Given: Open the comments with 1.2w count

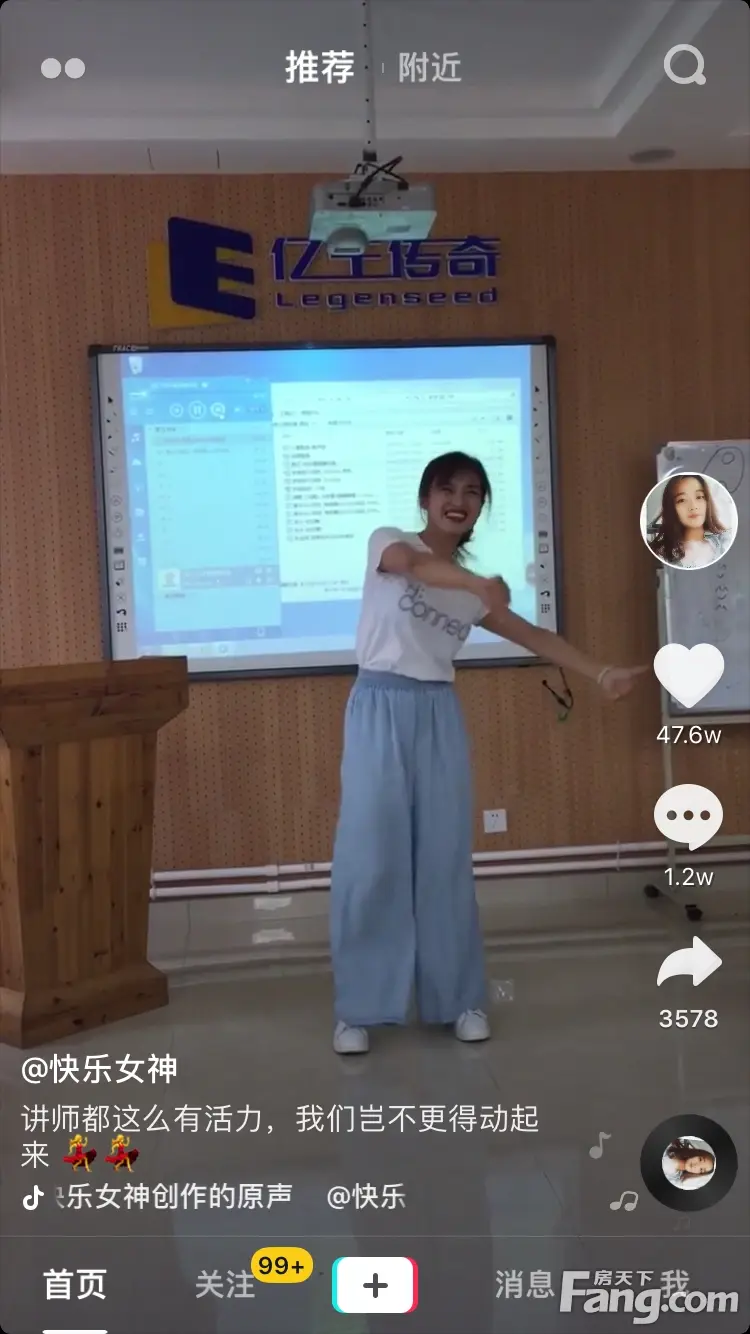Looking at the screenshot, I should pyautogui.click(x=689, y=818).
